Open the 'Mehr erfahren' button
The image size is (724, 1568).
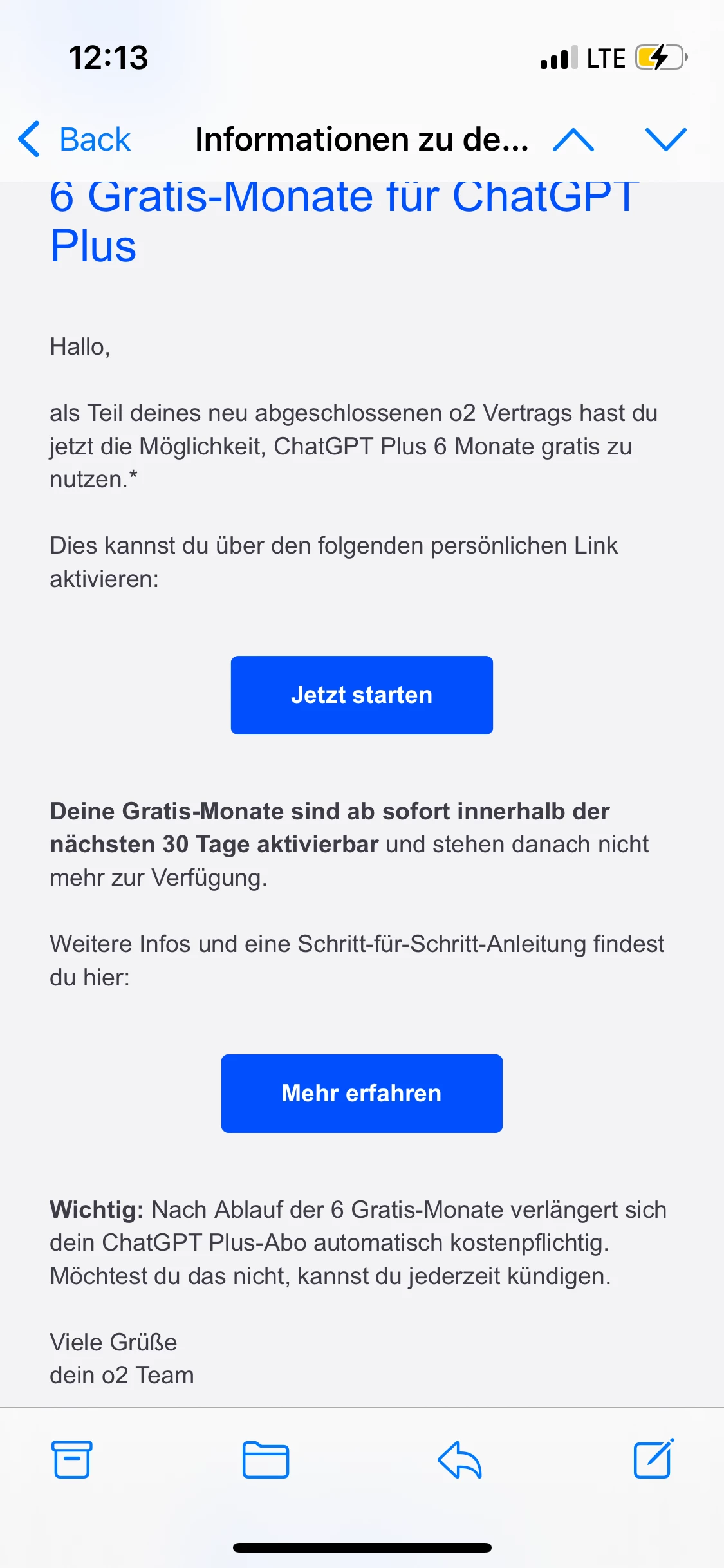point(362,1093)
